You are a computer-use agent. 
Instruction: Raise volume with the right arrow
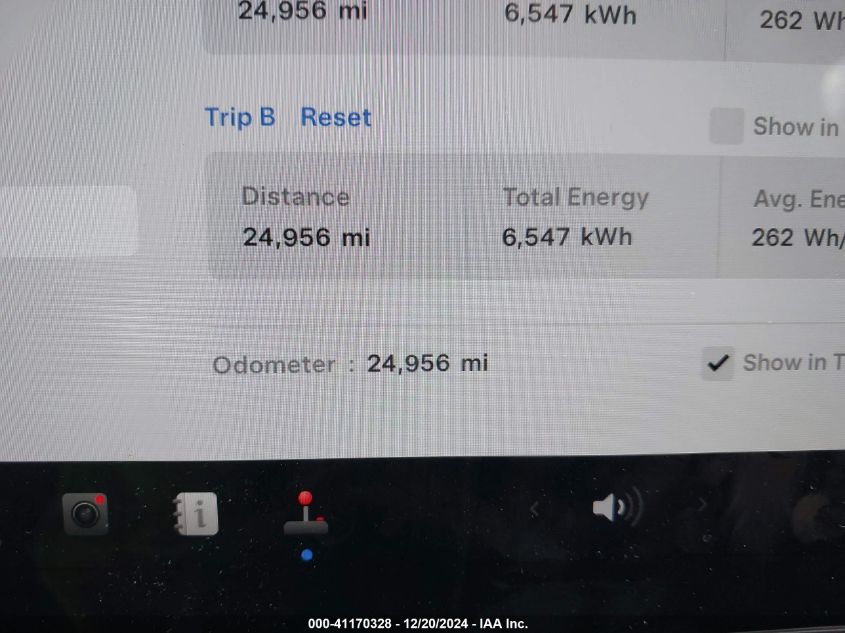point(702,506)
